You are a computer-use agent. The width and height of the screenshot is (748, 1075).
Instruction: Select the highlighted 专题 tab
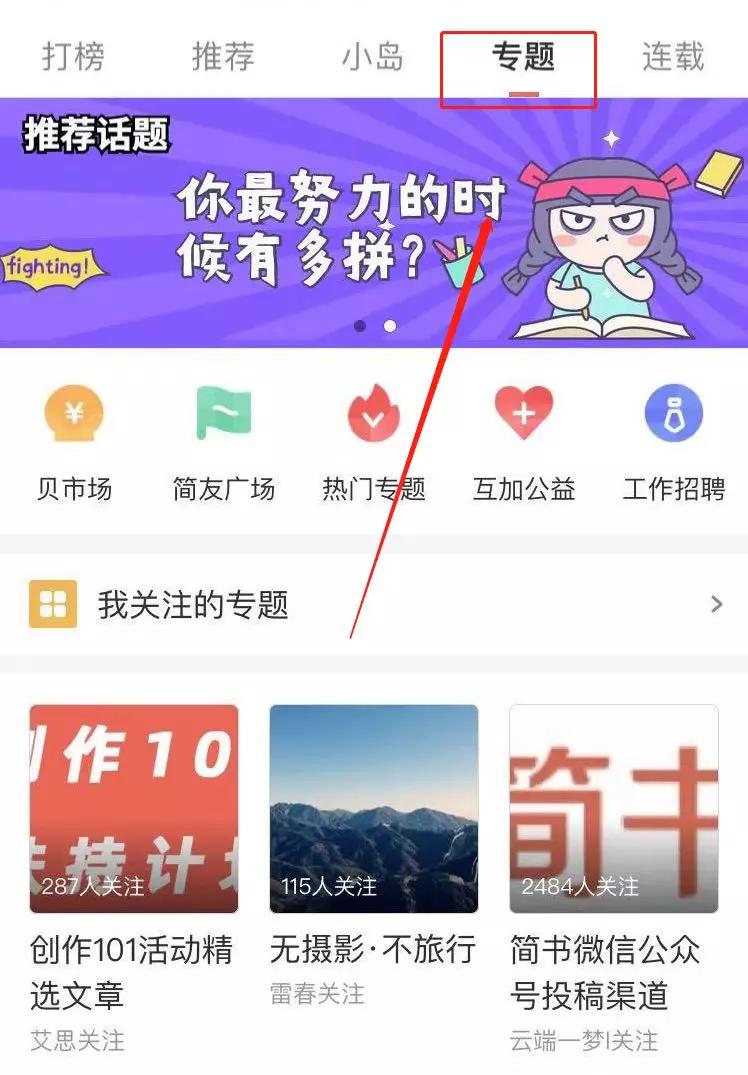518,58
